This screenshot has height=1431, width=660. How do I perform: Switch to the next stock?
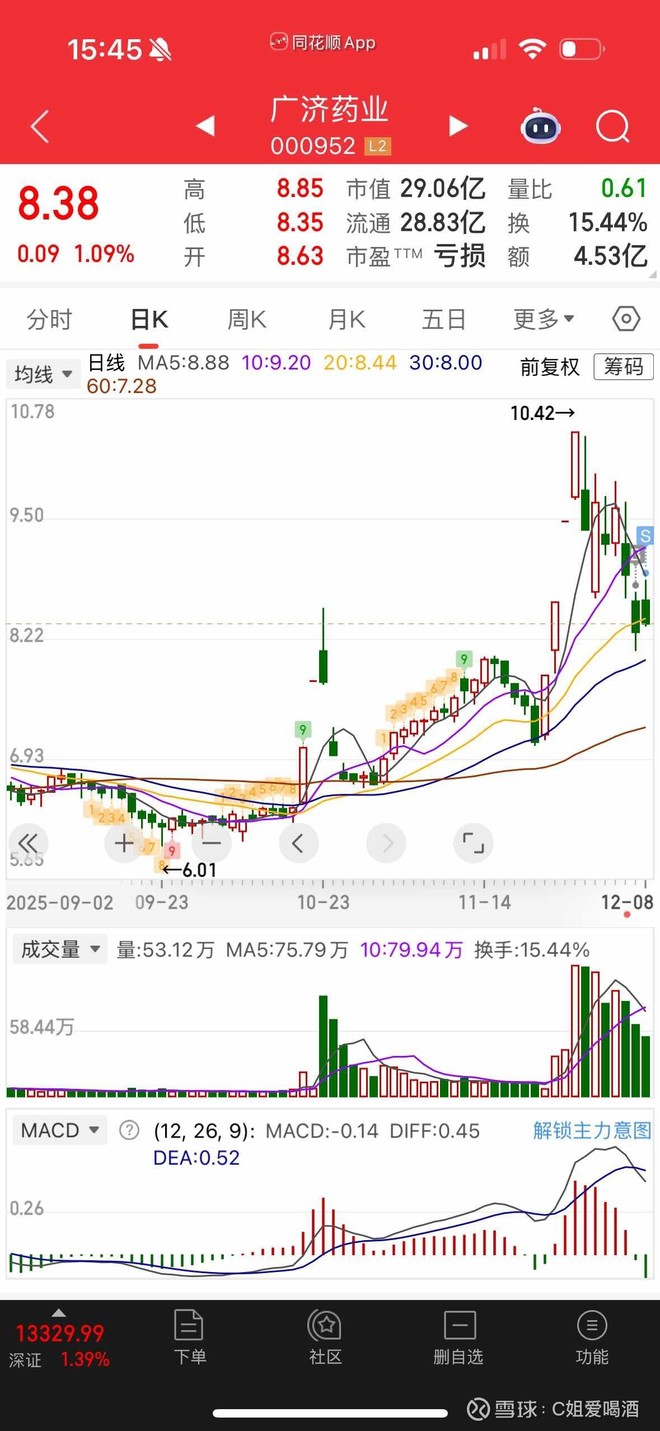(x=458, y=126)
